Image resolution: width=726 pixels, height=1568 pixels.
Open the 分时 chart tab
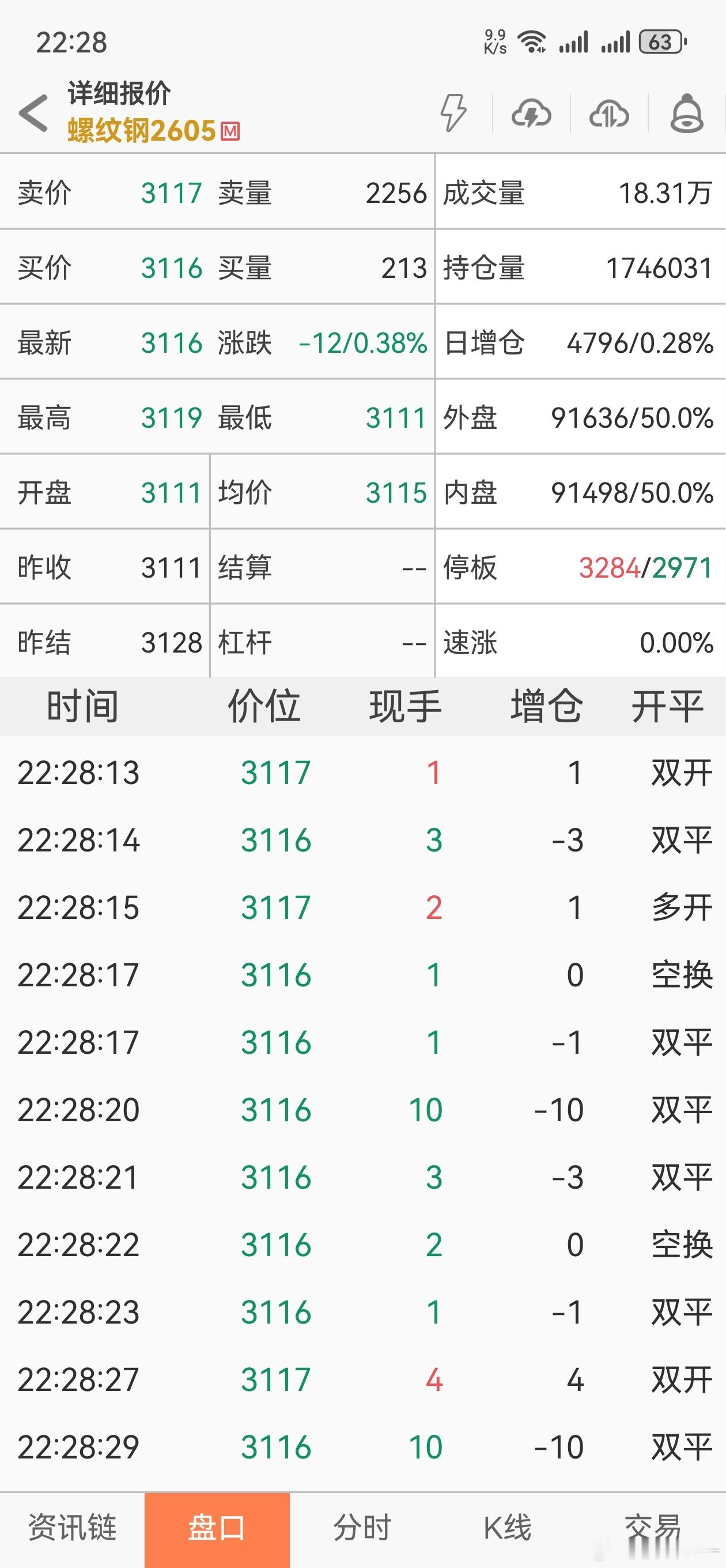[362, 1526]
